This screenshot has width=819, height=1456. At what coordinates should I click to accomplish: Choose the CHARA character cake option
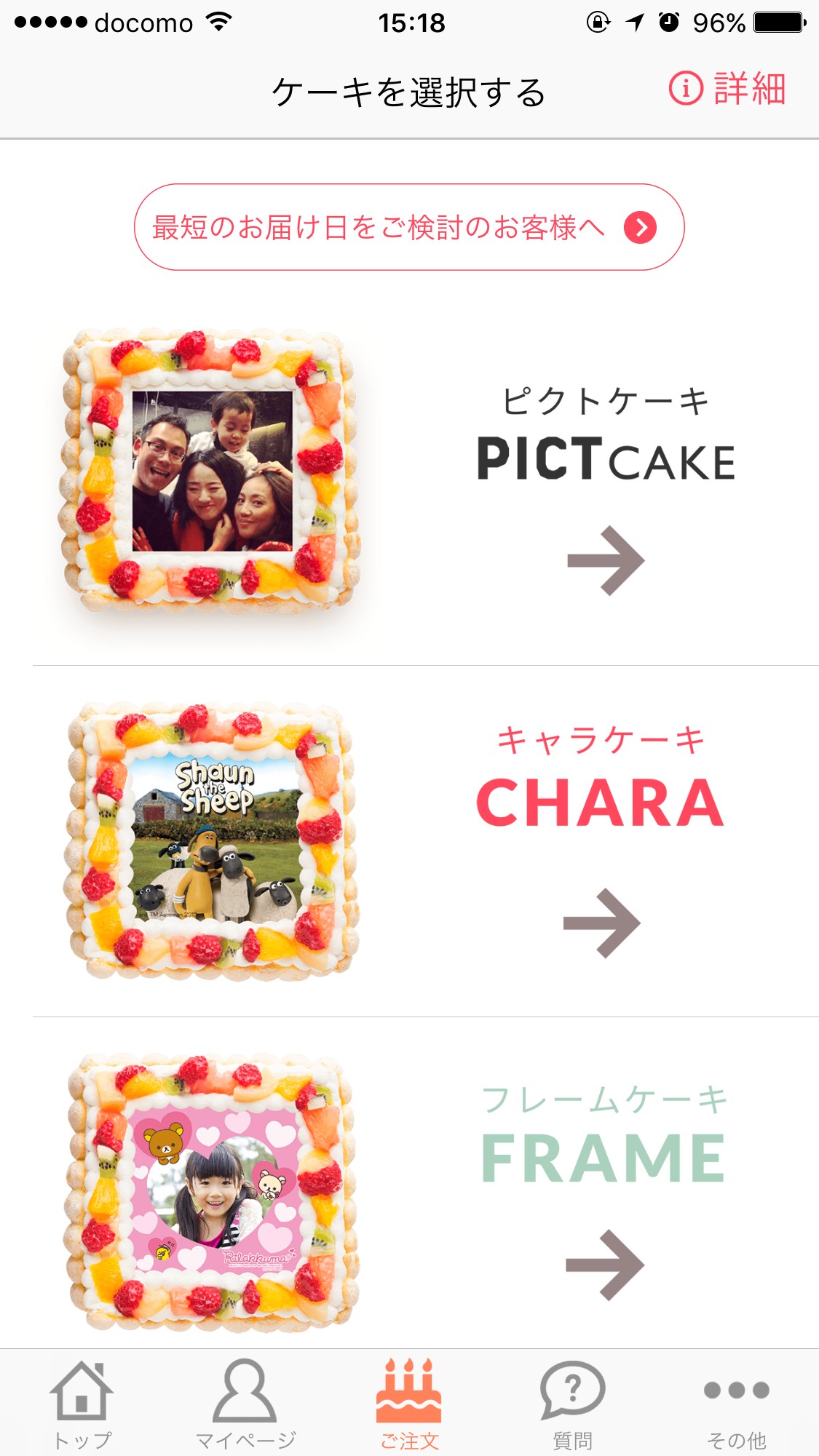425,840
